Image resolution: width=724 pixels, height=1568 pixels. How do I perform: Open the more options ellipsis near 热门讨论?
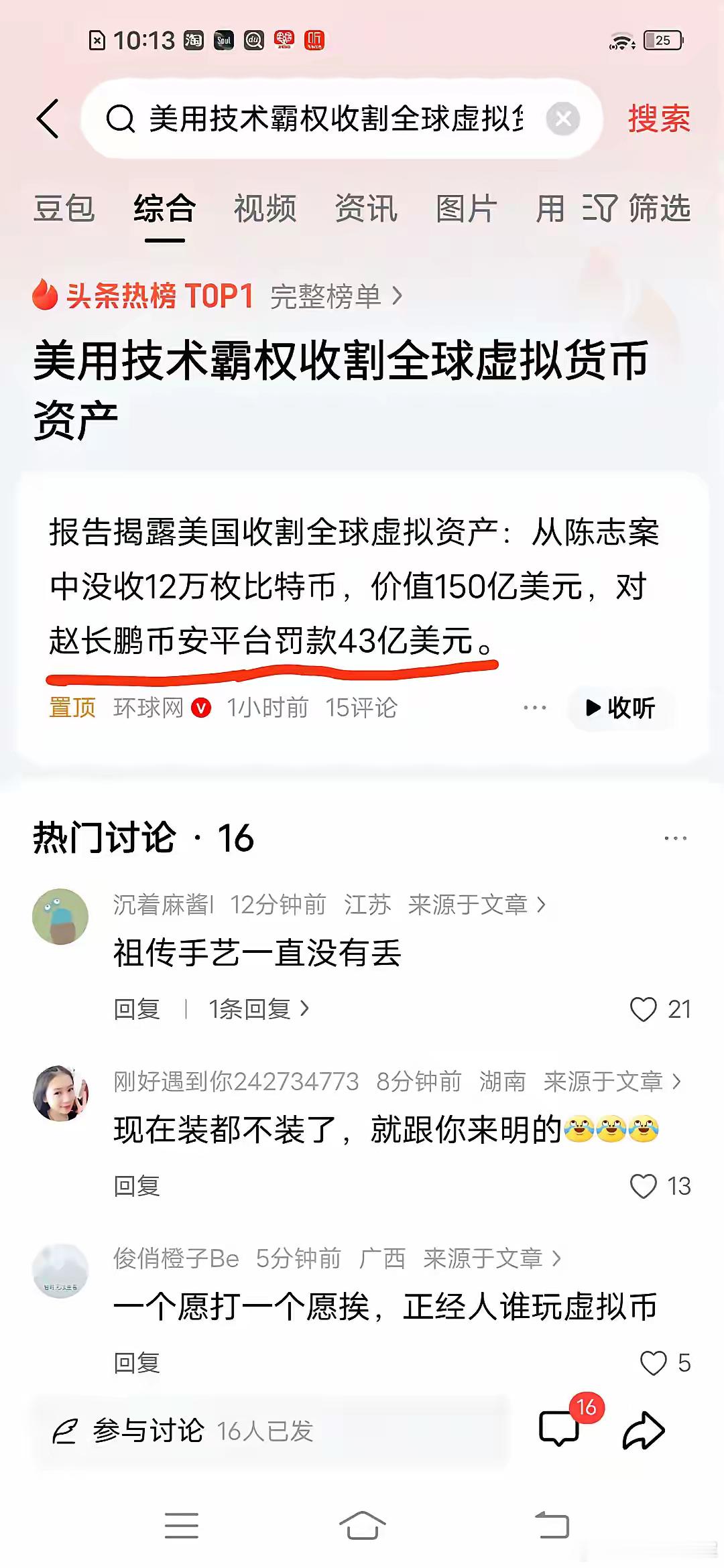pyautogui.click(x=675, y=837)
